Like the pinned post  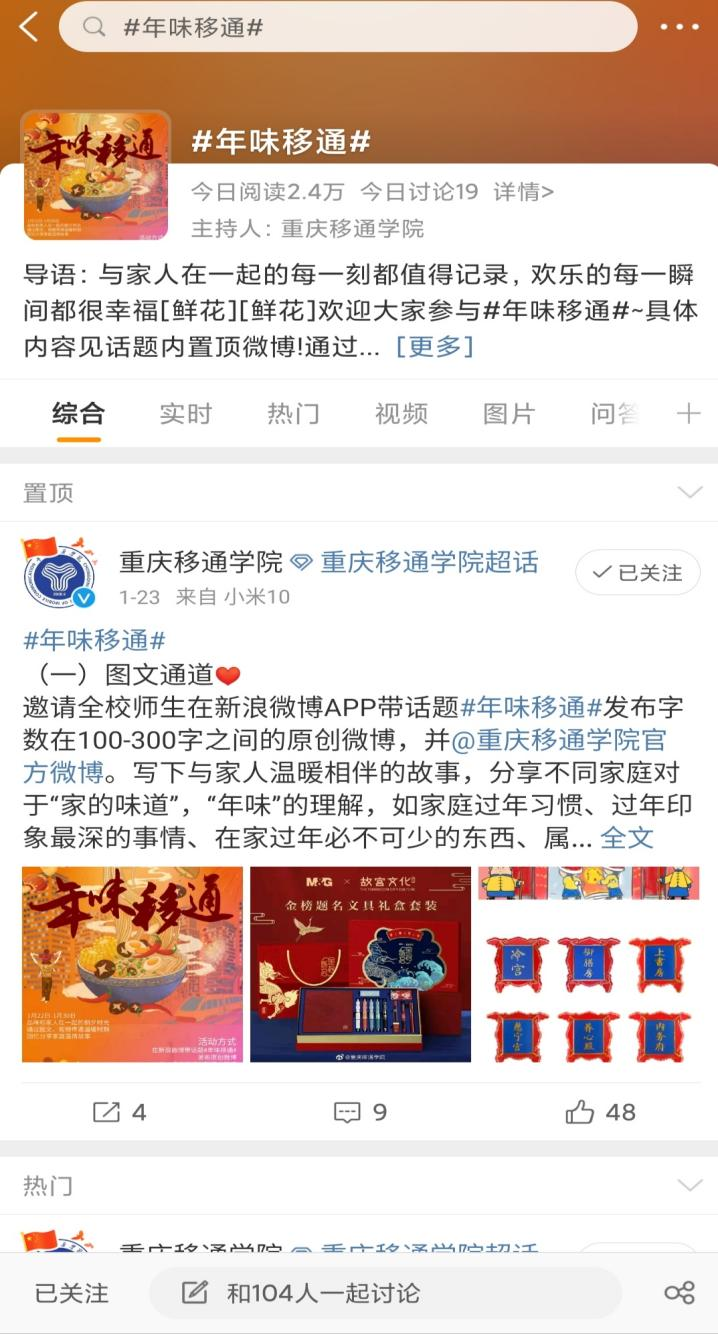(x=600, y=1112)
